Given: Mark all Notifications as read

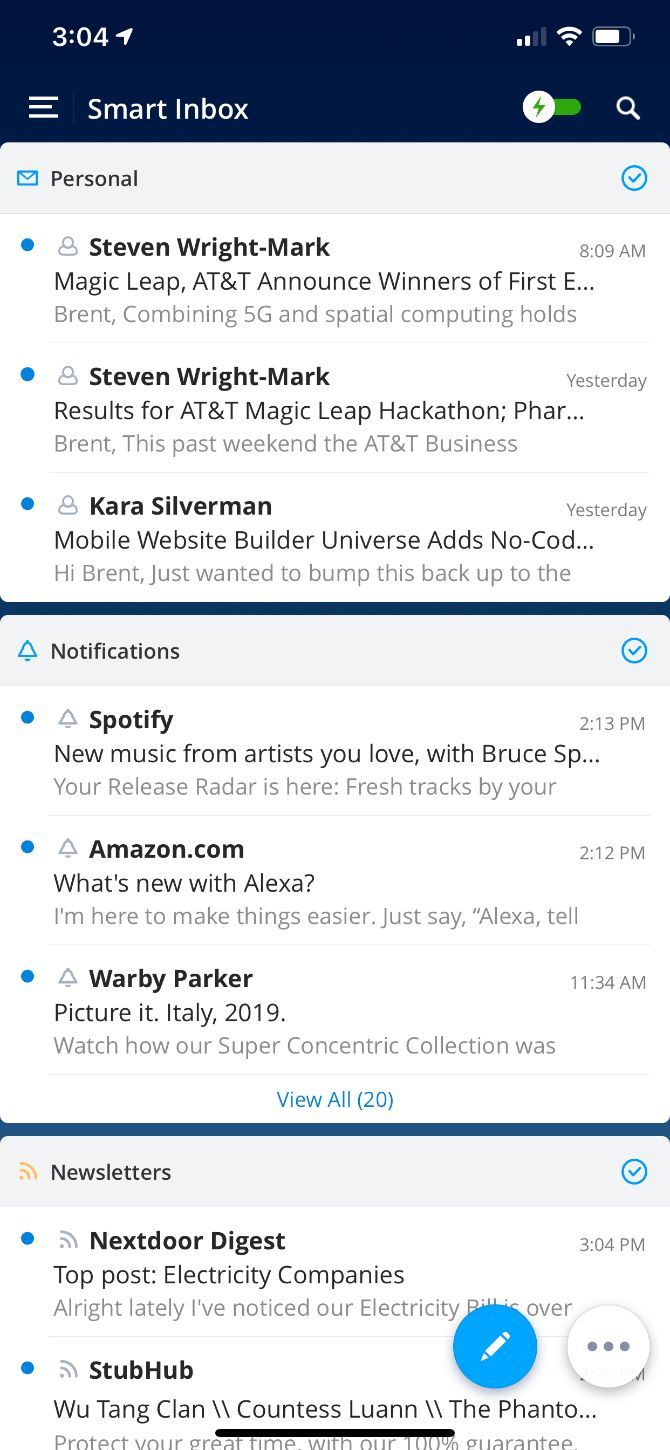Looking at the screenshot, I should (634, 651).
